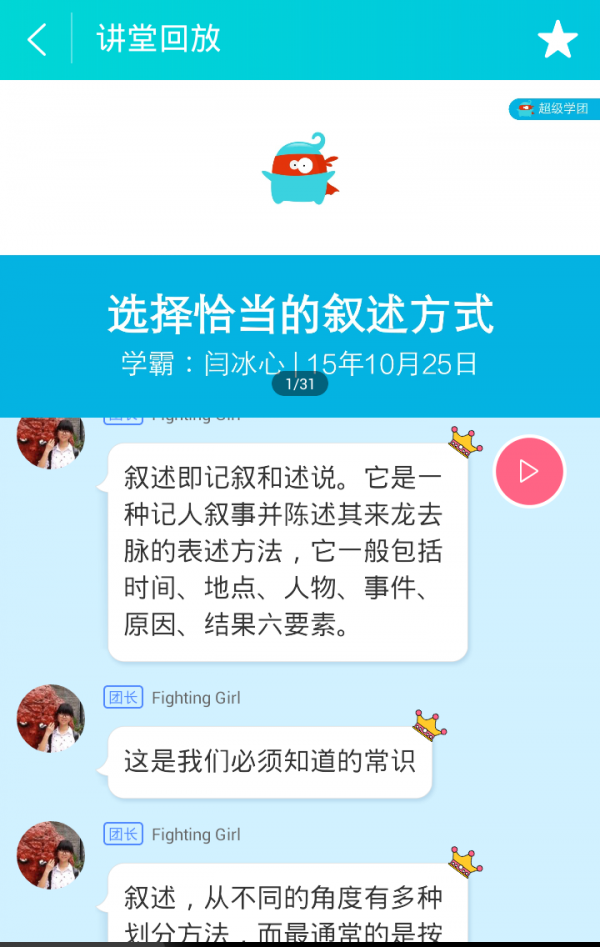Open Fighting Girl's avatar beside 这是我们必须知道的常识

51,718
